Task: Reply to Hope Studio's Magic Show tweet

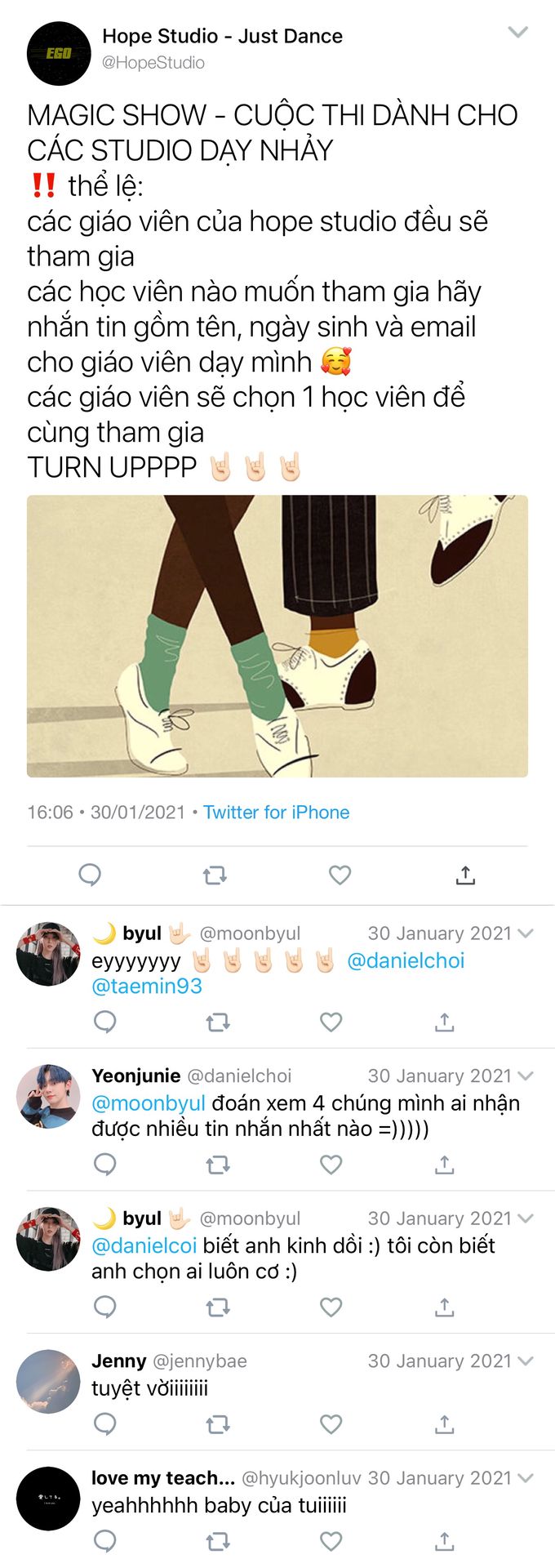Action: [90, 875]
